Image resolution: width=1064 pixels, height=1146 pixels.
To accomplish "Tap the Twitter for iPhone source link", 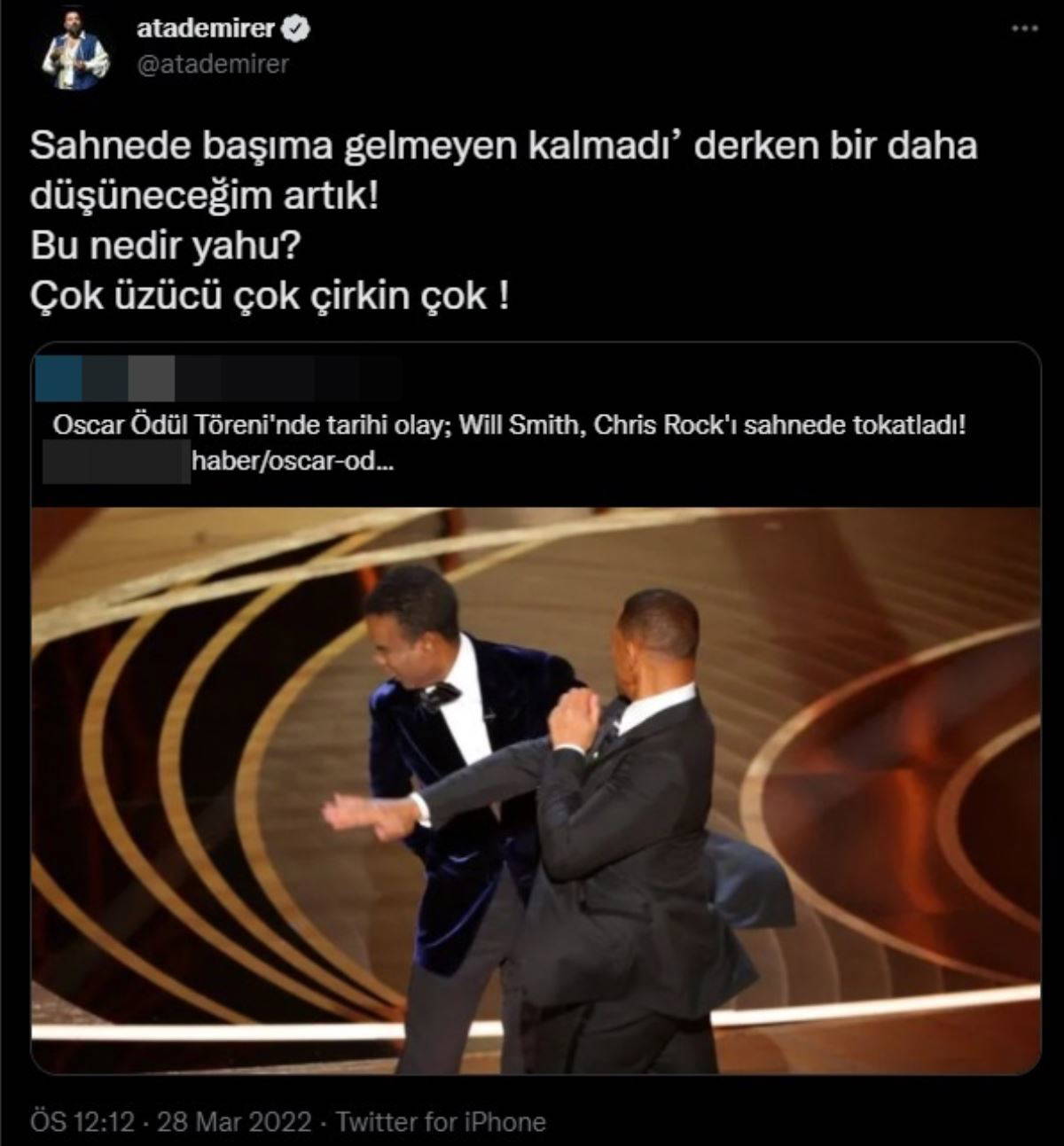I will pyautogui.click(x=441, y=1122).
